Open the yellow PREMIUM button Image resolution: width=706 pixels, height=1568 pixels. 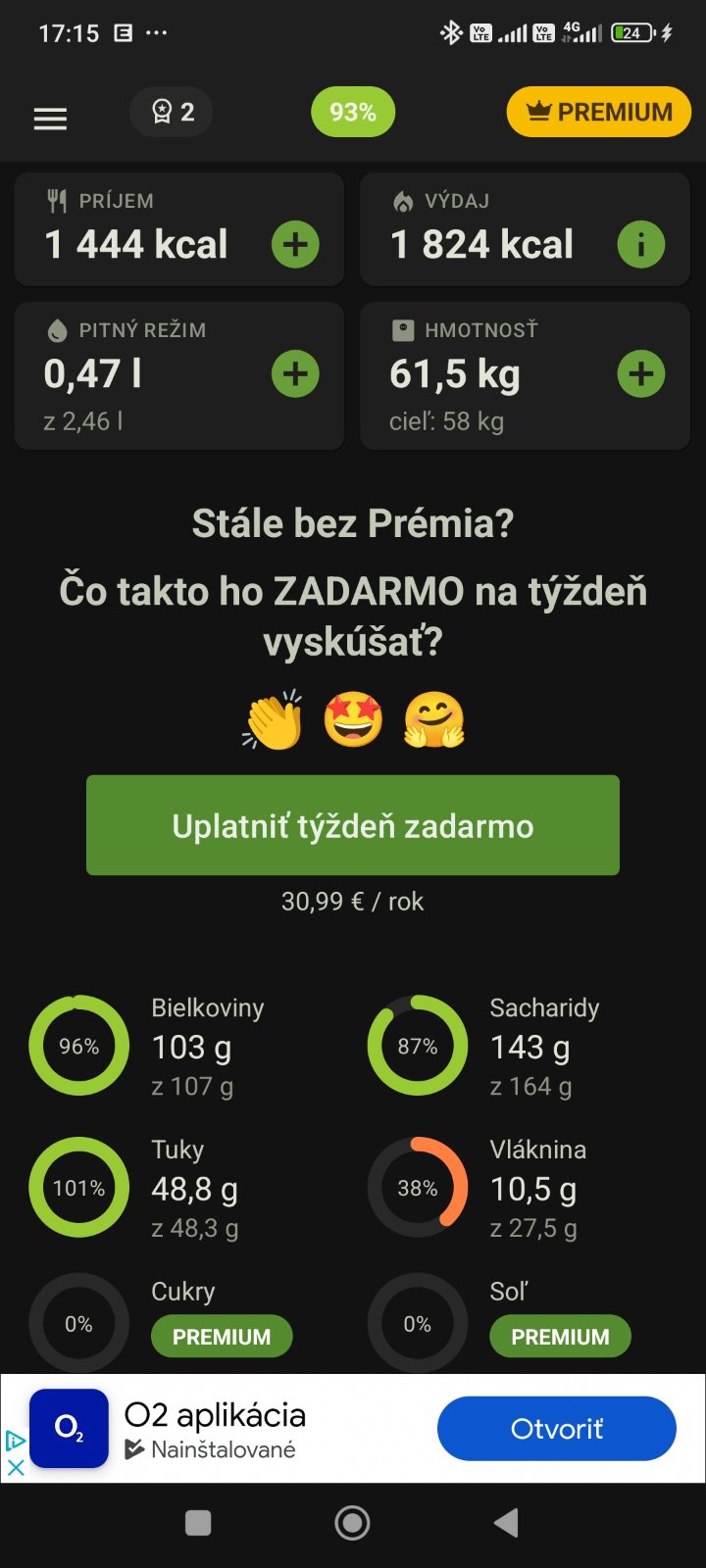click(x=598, y=113)
